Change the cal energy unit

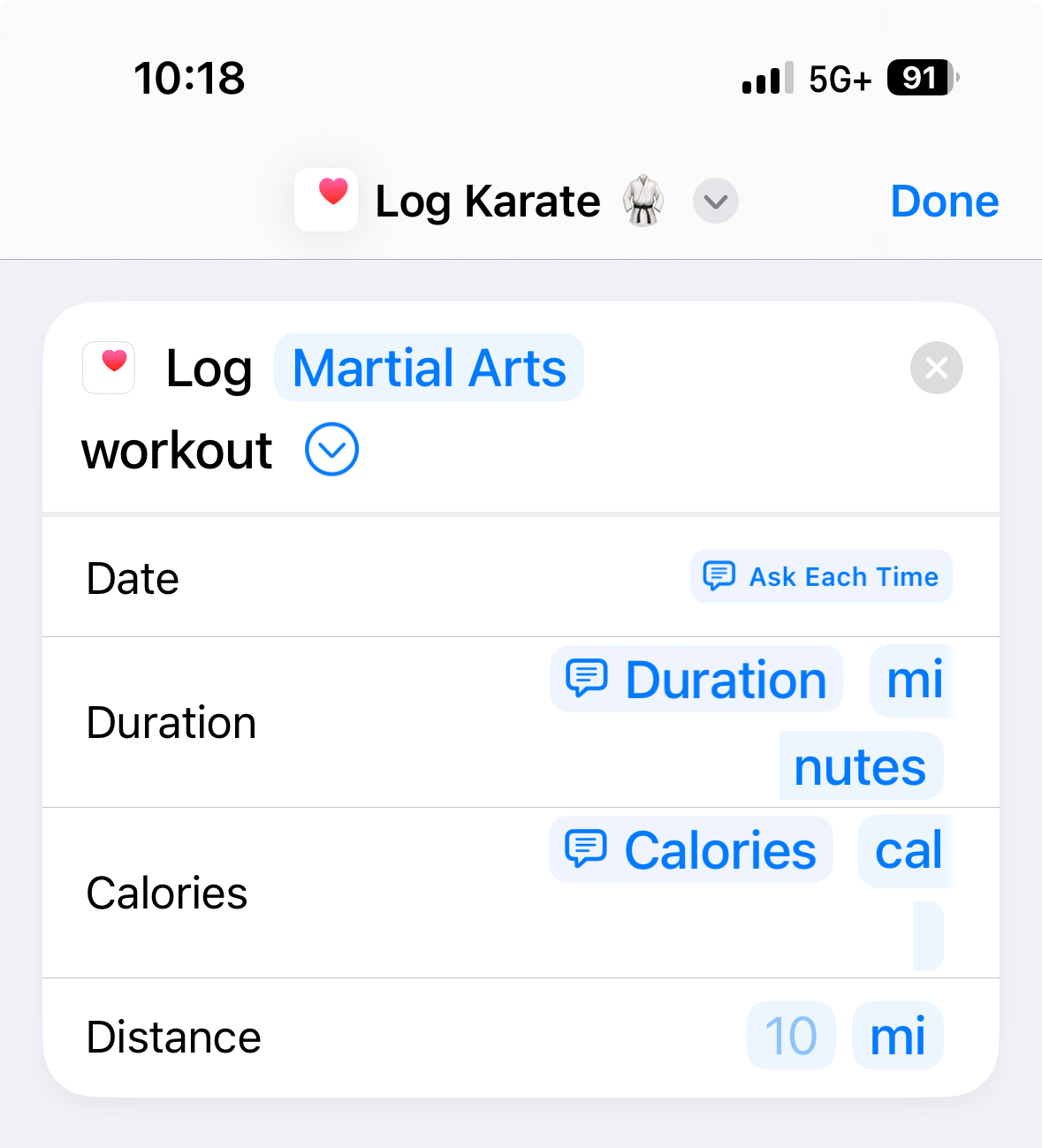click(x=907, y=850)
